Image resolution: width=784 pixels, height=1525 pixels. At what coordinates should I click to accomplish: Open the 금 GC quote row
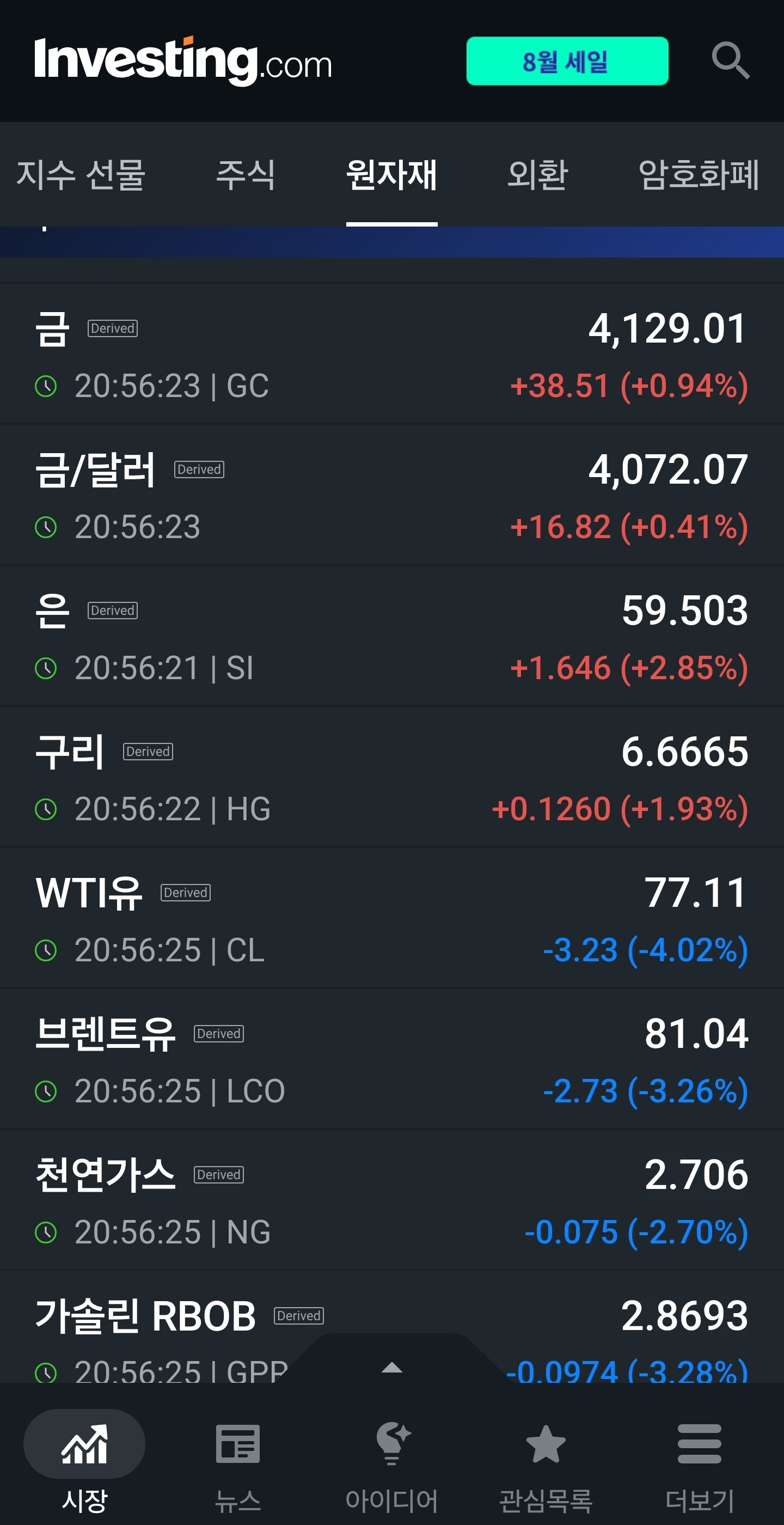391,354
